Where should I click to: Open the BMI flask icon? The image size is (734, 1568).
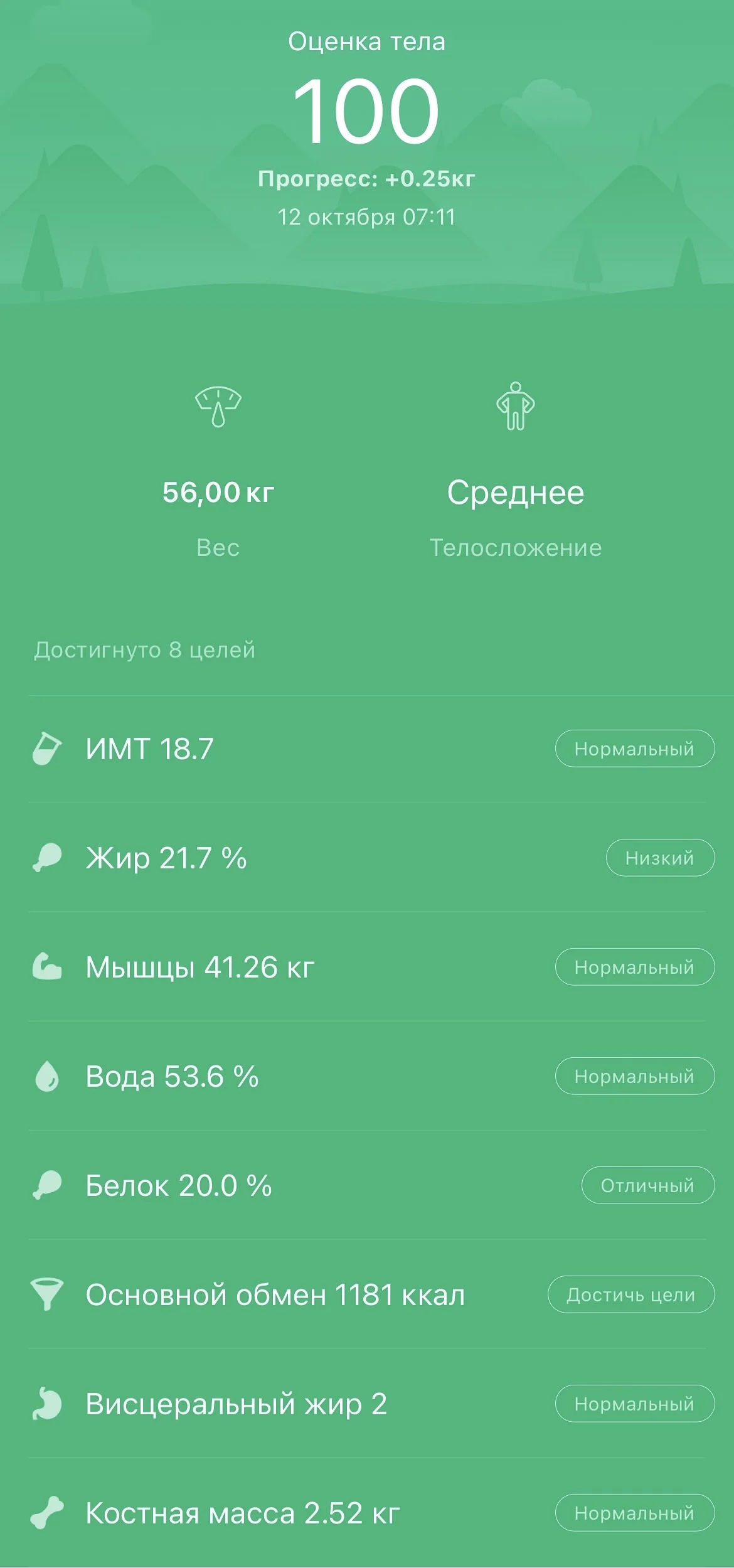(x=47, y=749)
